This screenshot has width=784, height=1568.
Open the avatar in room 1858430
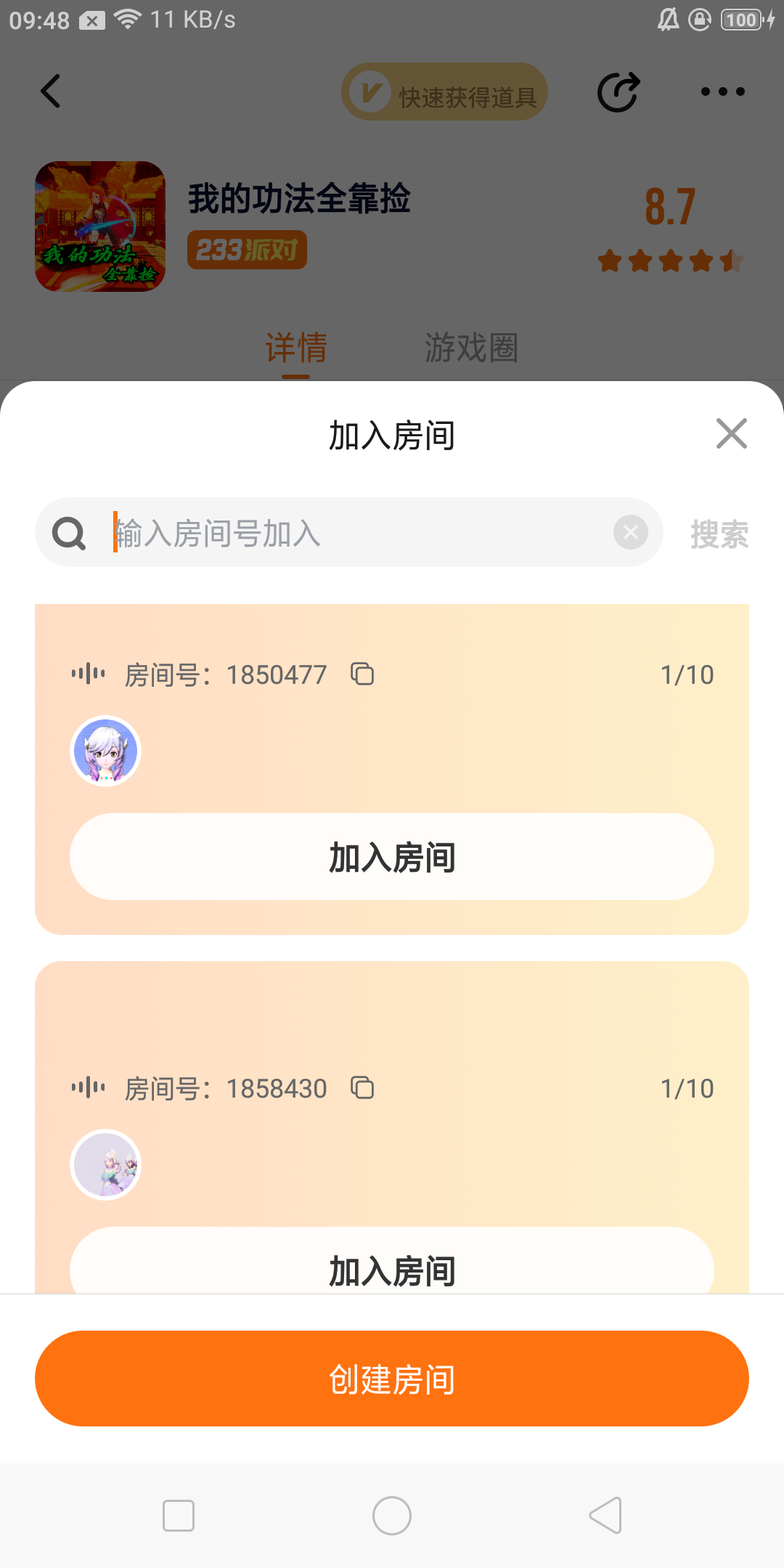pos(106,1165)
